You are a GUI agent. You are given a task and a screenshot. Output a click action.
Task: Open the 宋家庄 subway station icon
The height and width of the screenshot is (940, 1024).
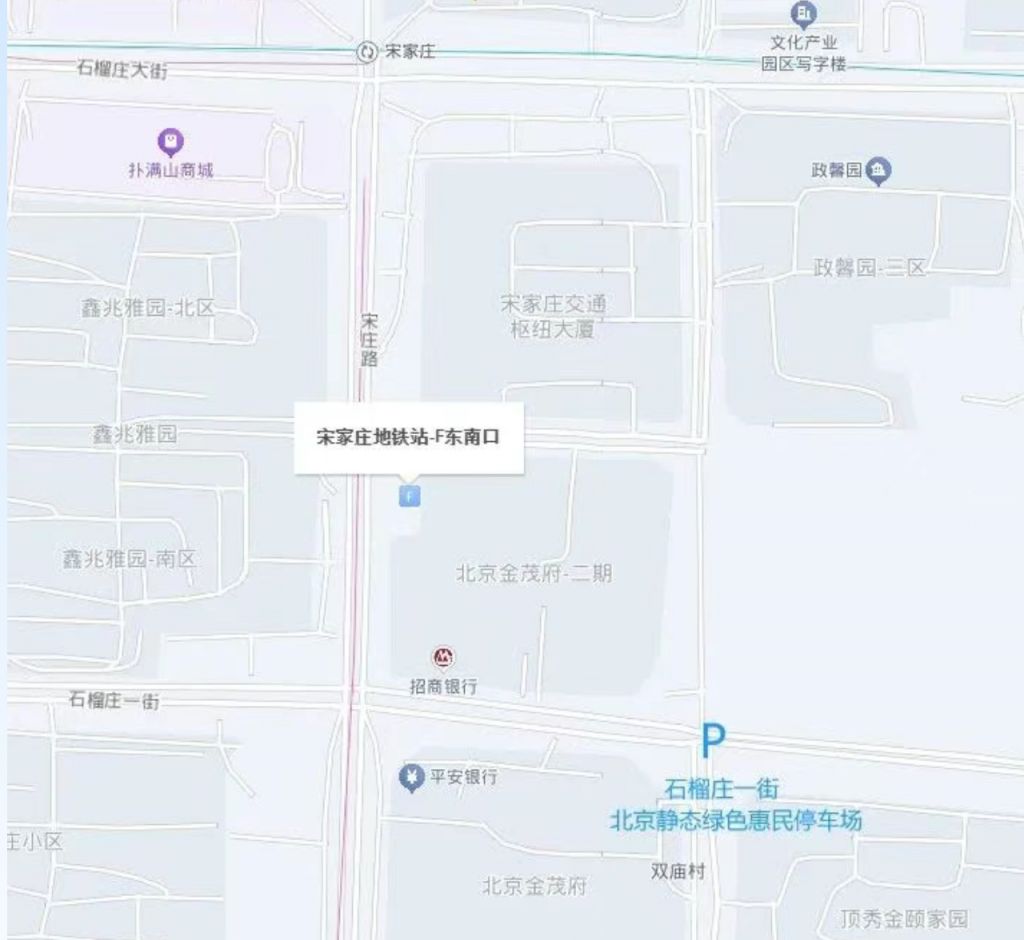tap(367, 52)
